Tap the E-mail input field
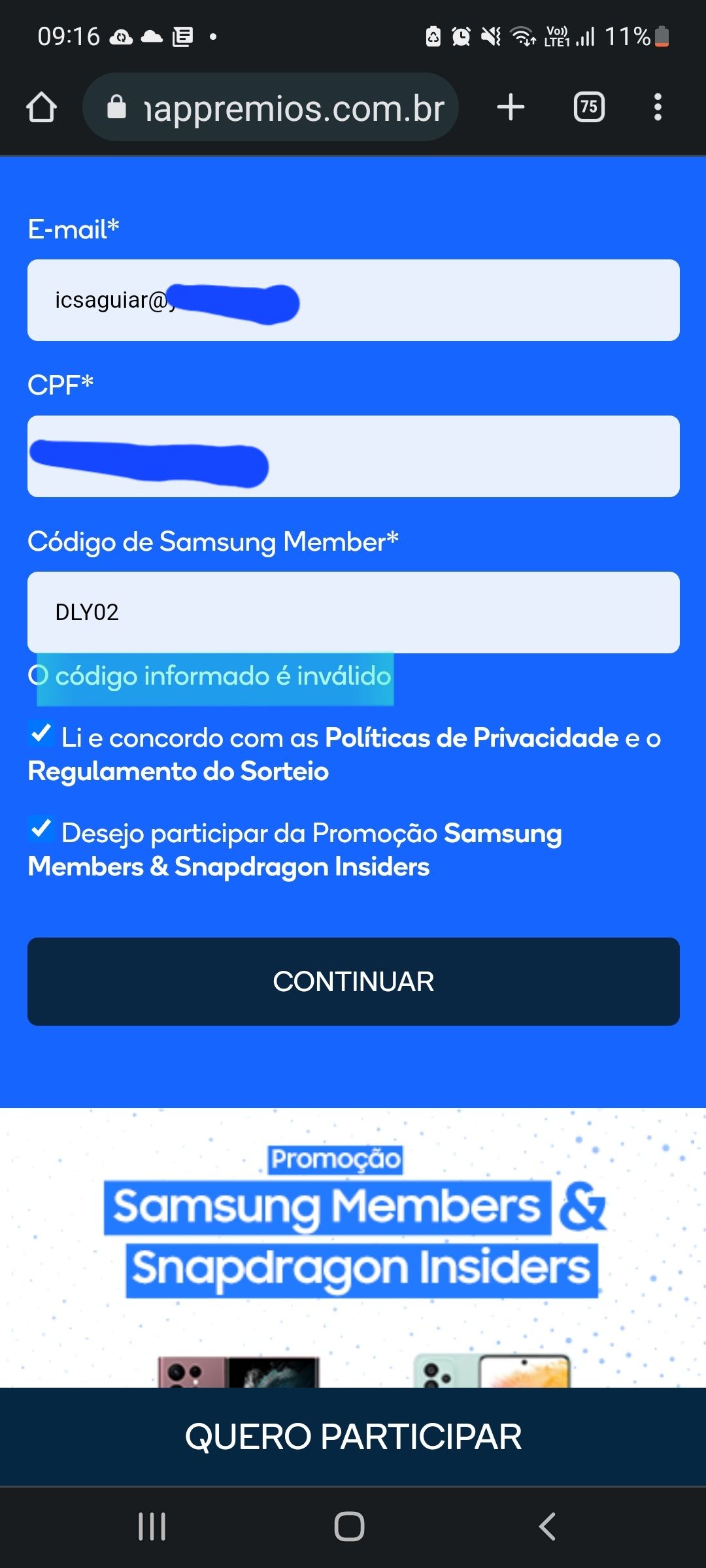Screen dimensions: 706x1568 [353, 301]
